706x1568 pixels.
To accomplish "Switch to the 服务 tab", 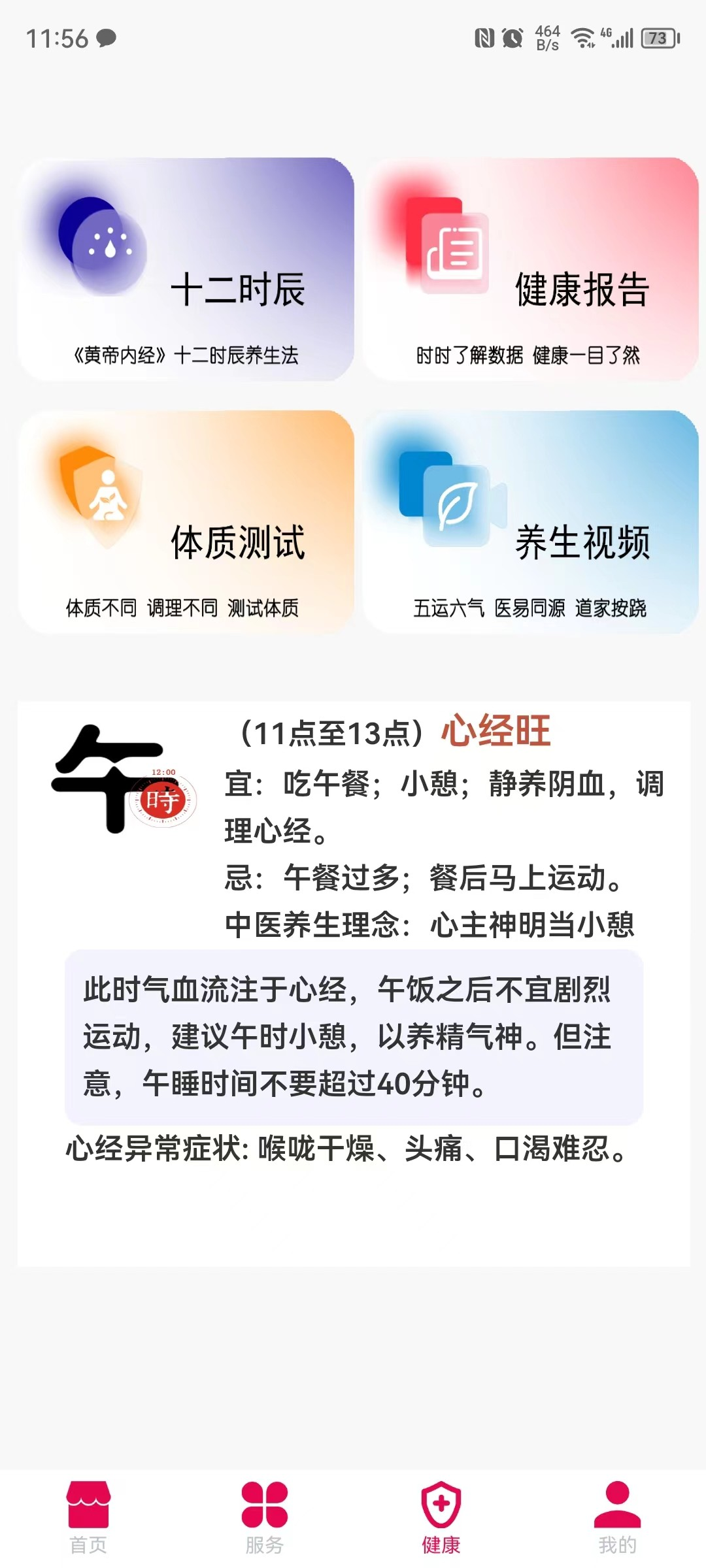I will tap(265, 1517).
